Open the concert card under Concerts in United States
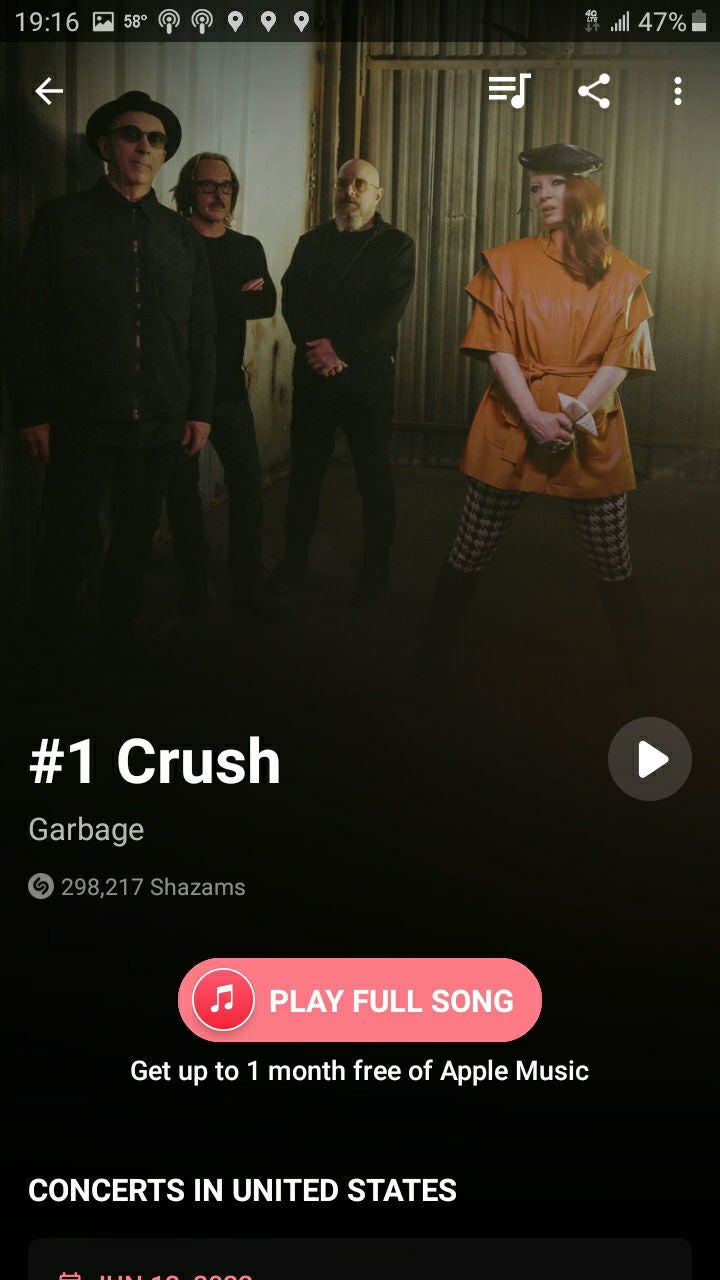 [360, 1262]
